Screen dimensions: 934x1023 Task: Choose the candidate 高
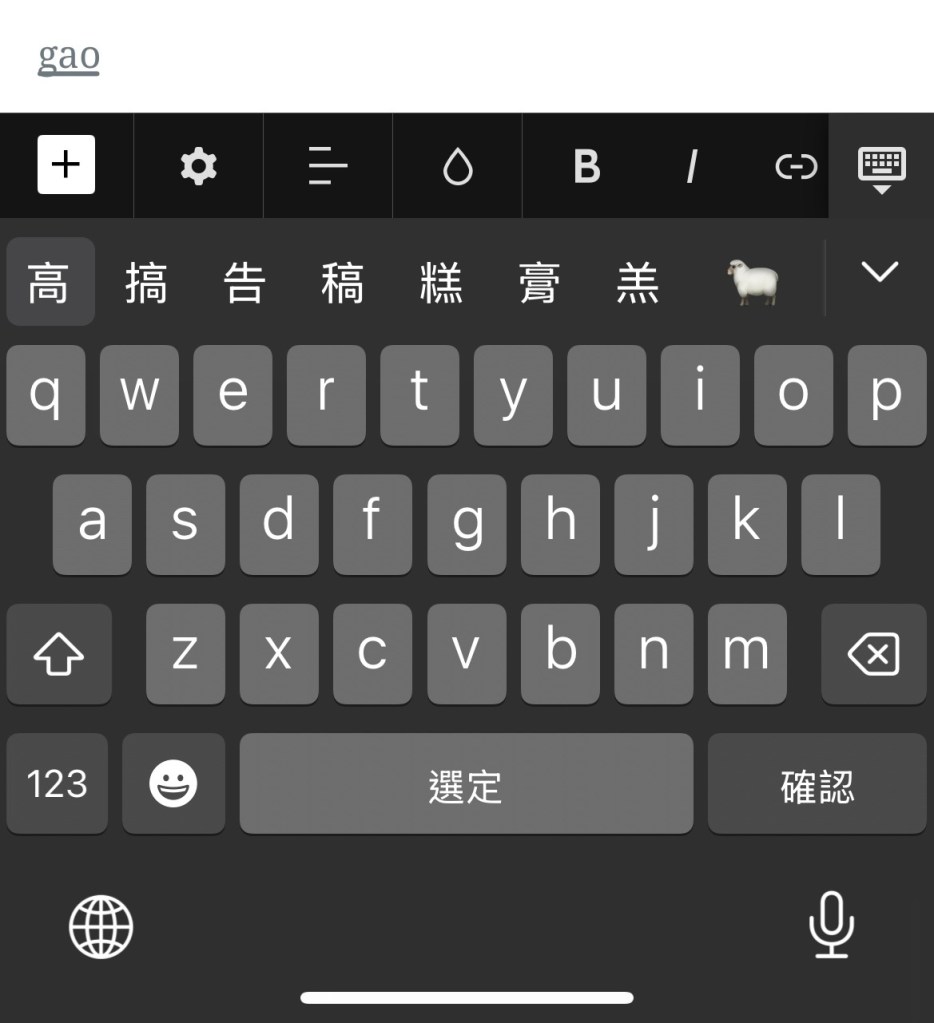click(49, 283)
